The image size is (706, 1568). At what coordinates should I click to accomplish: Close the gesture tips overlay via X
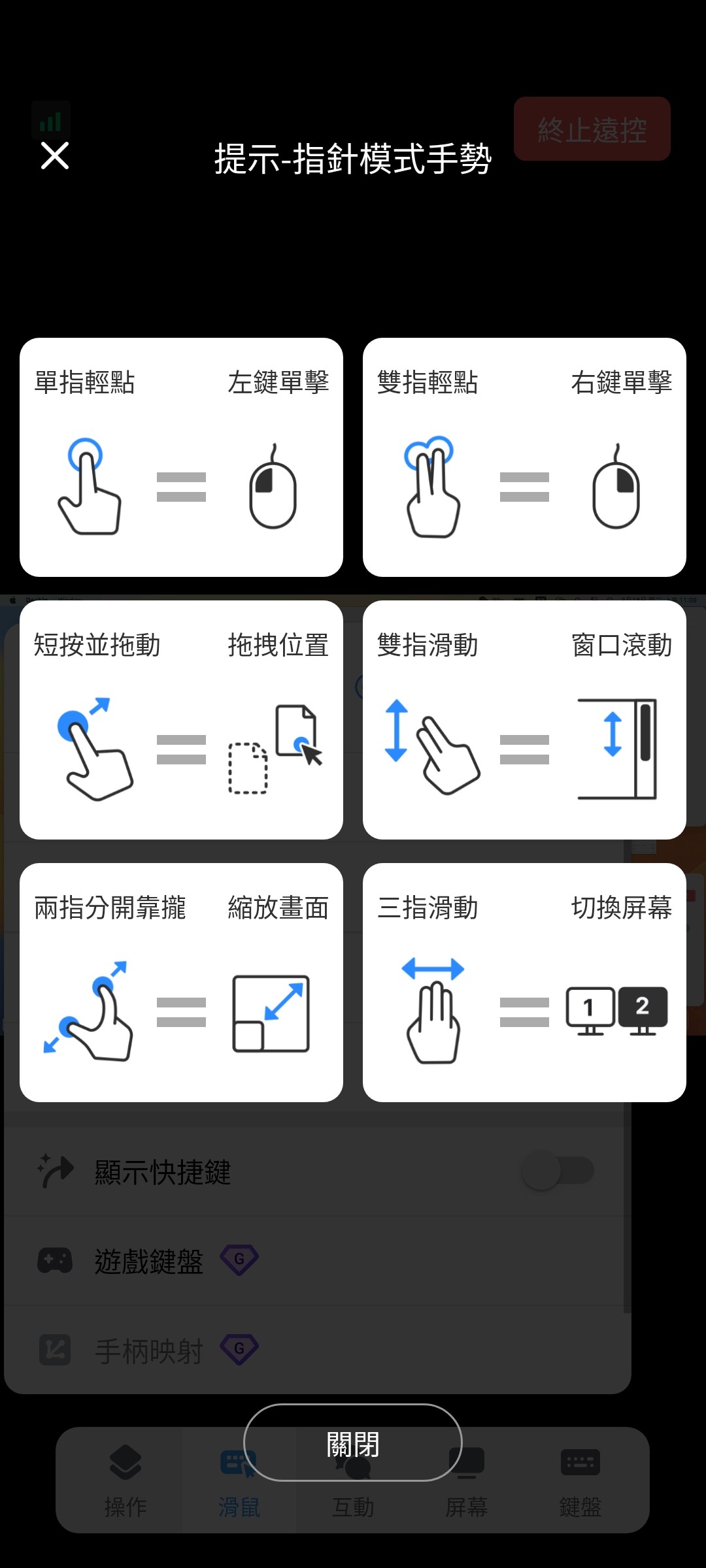55,155
